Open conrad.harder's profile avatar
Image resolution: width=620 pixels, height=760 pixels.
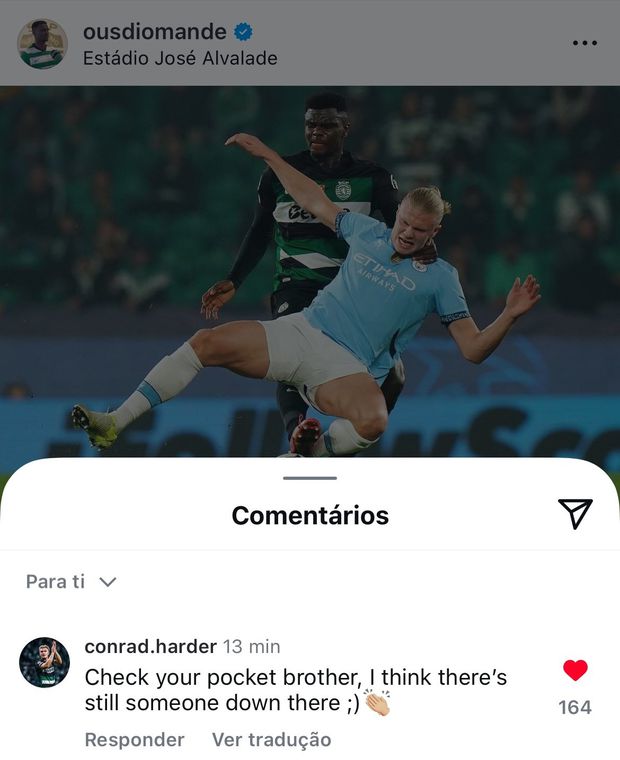[45, 662]
